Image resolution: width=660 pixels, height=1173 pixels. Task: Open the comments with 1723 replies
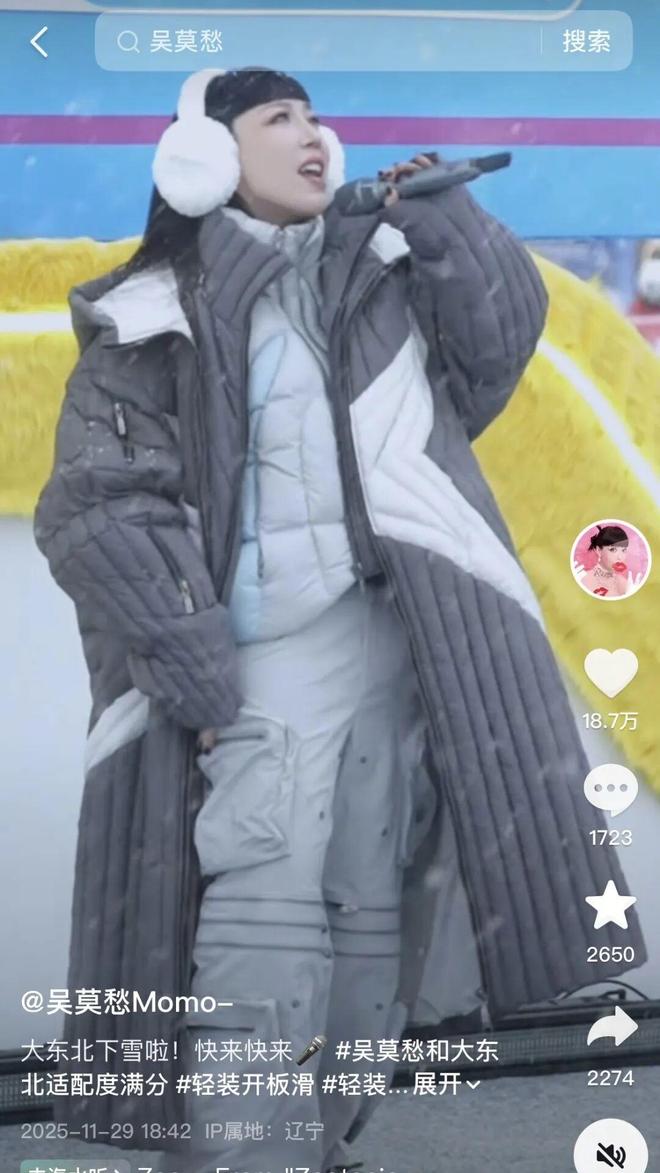coord(610,791)
